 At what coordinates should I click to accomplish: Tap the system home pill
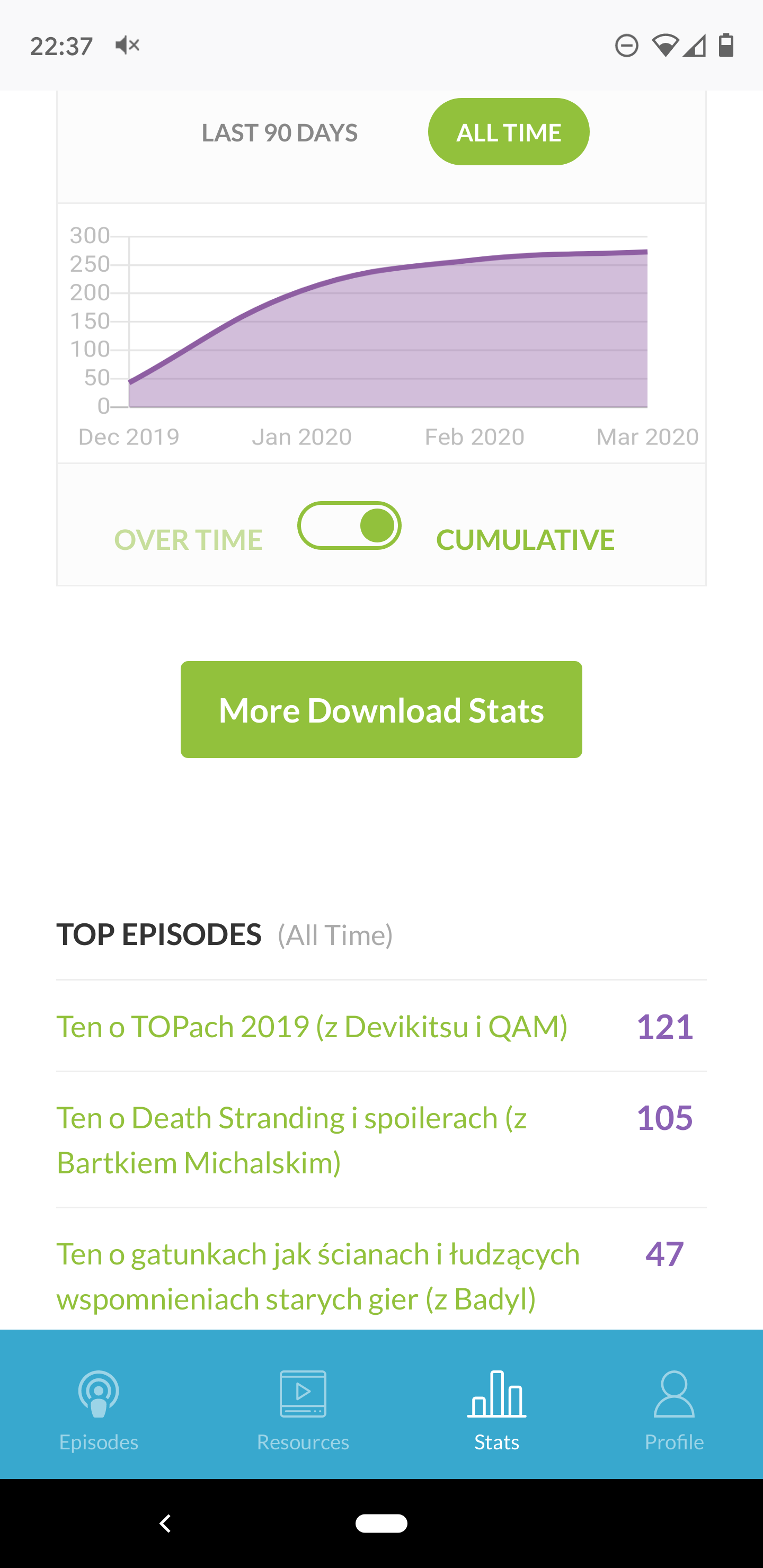tap(381, 1523)
